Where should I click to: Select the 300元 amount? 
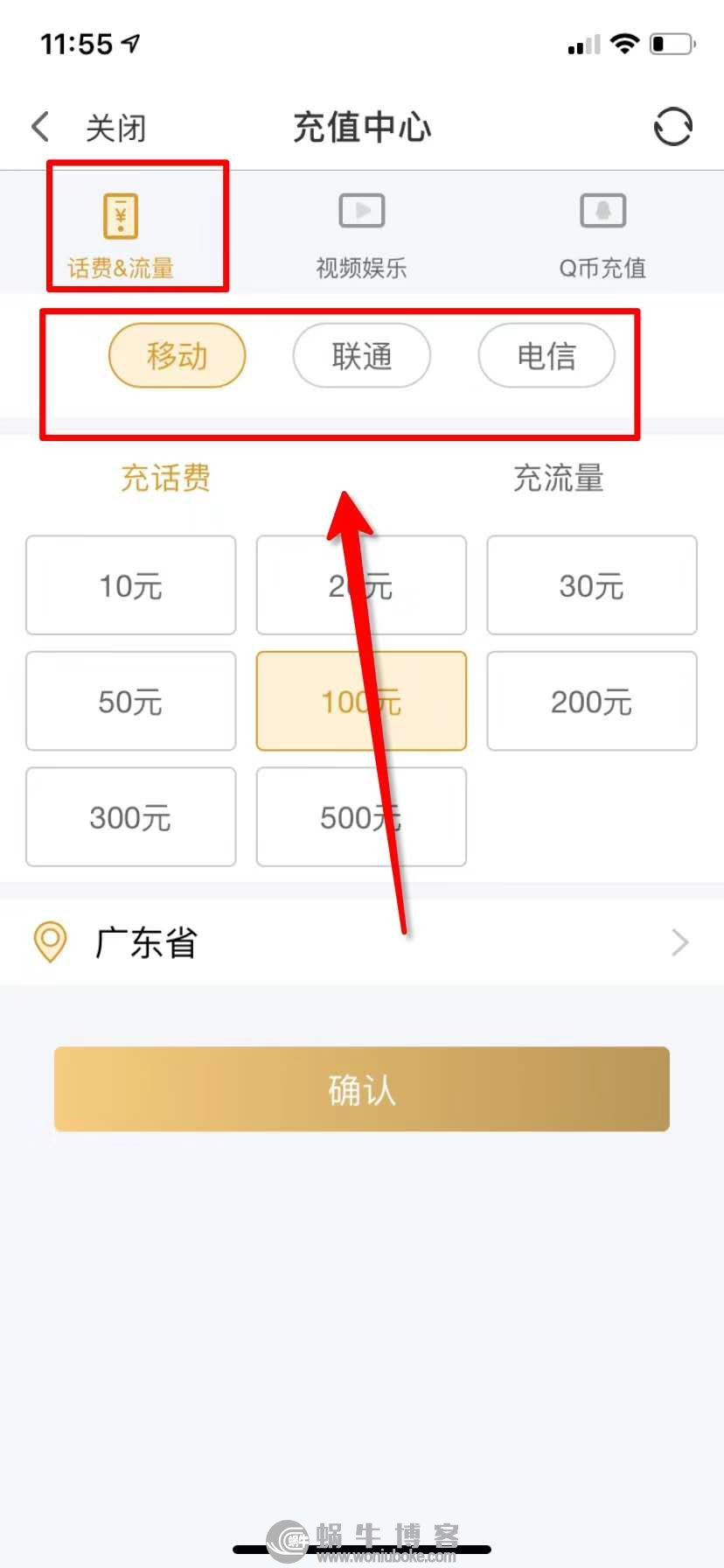130,817
